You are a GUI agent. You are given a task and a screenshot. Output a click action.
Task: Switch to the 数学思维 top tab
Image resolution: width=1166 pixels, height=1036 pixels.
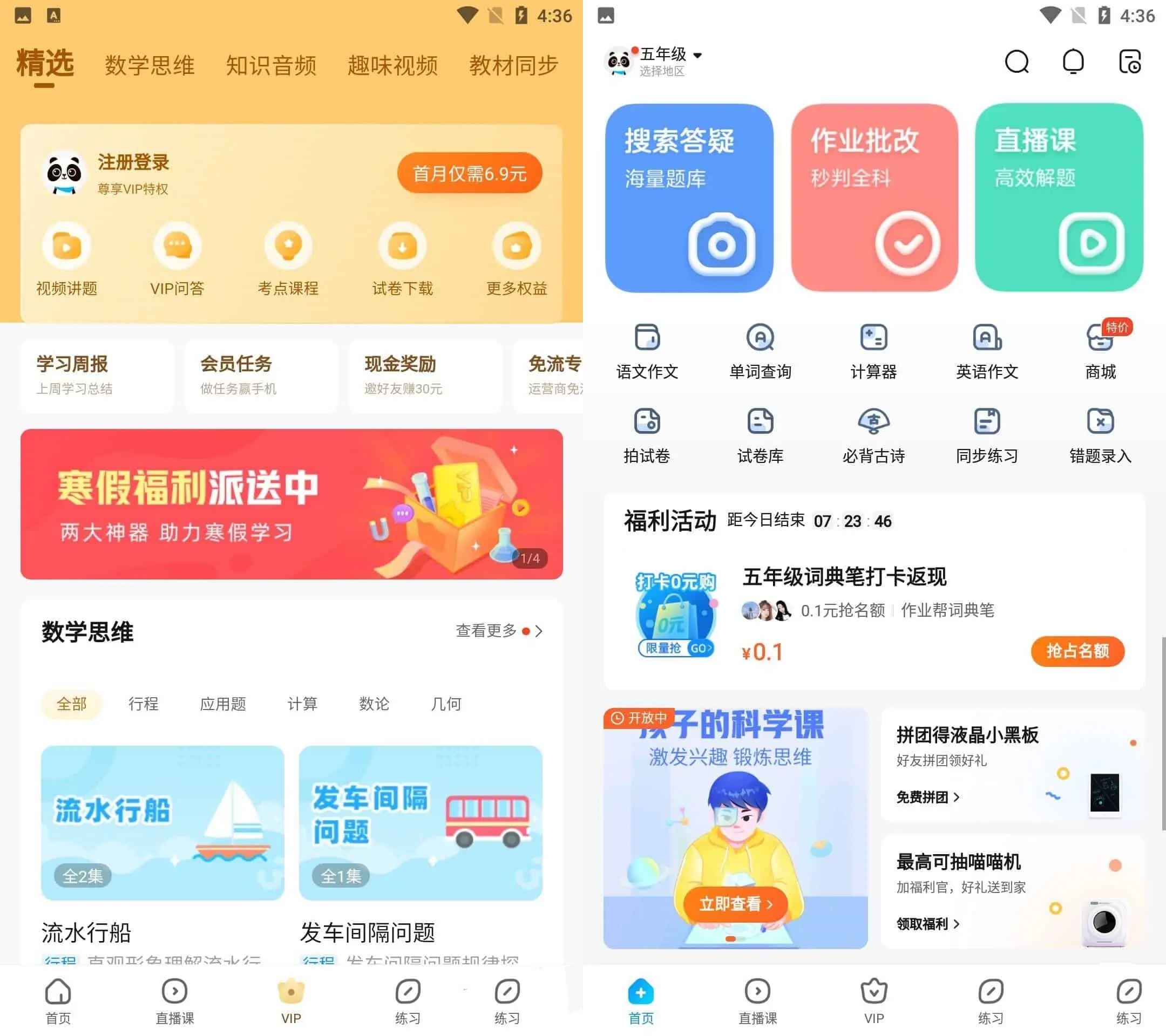click(150, 66)
